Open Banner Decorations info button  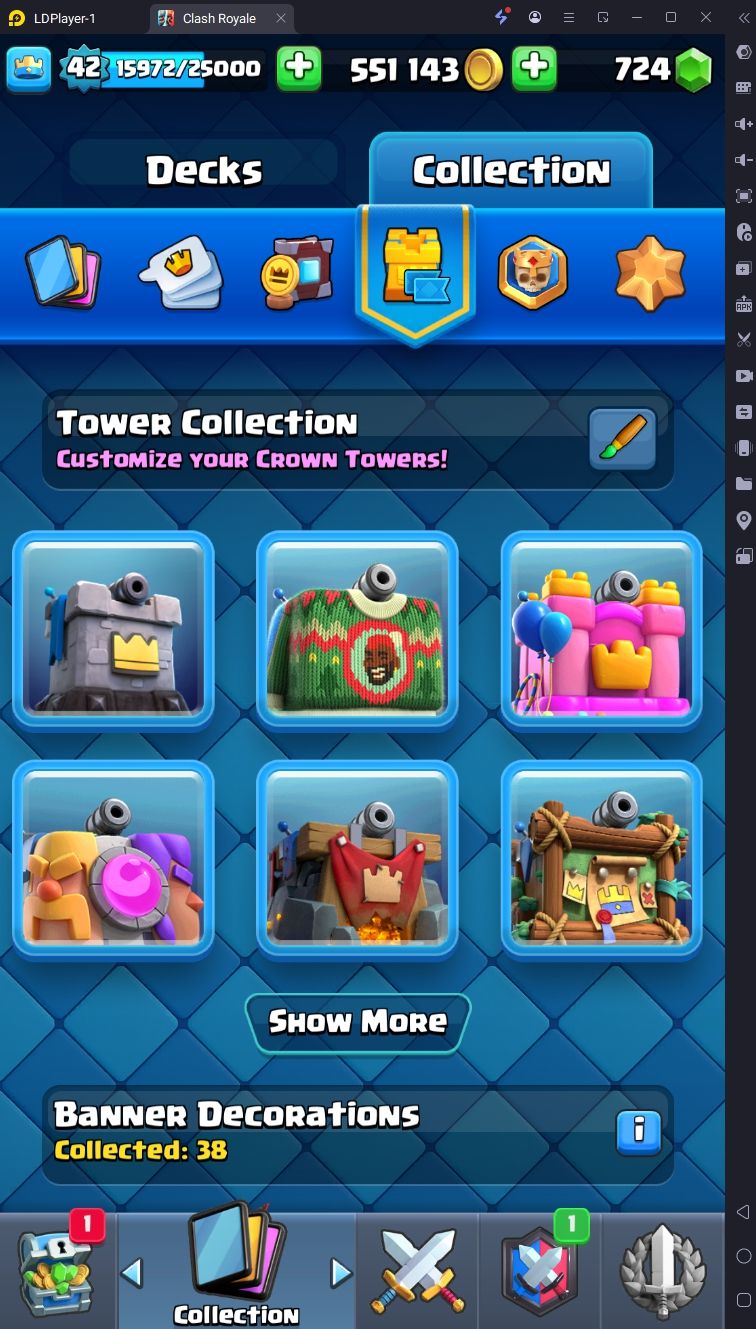point(638,1133)
